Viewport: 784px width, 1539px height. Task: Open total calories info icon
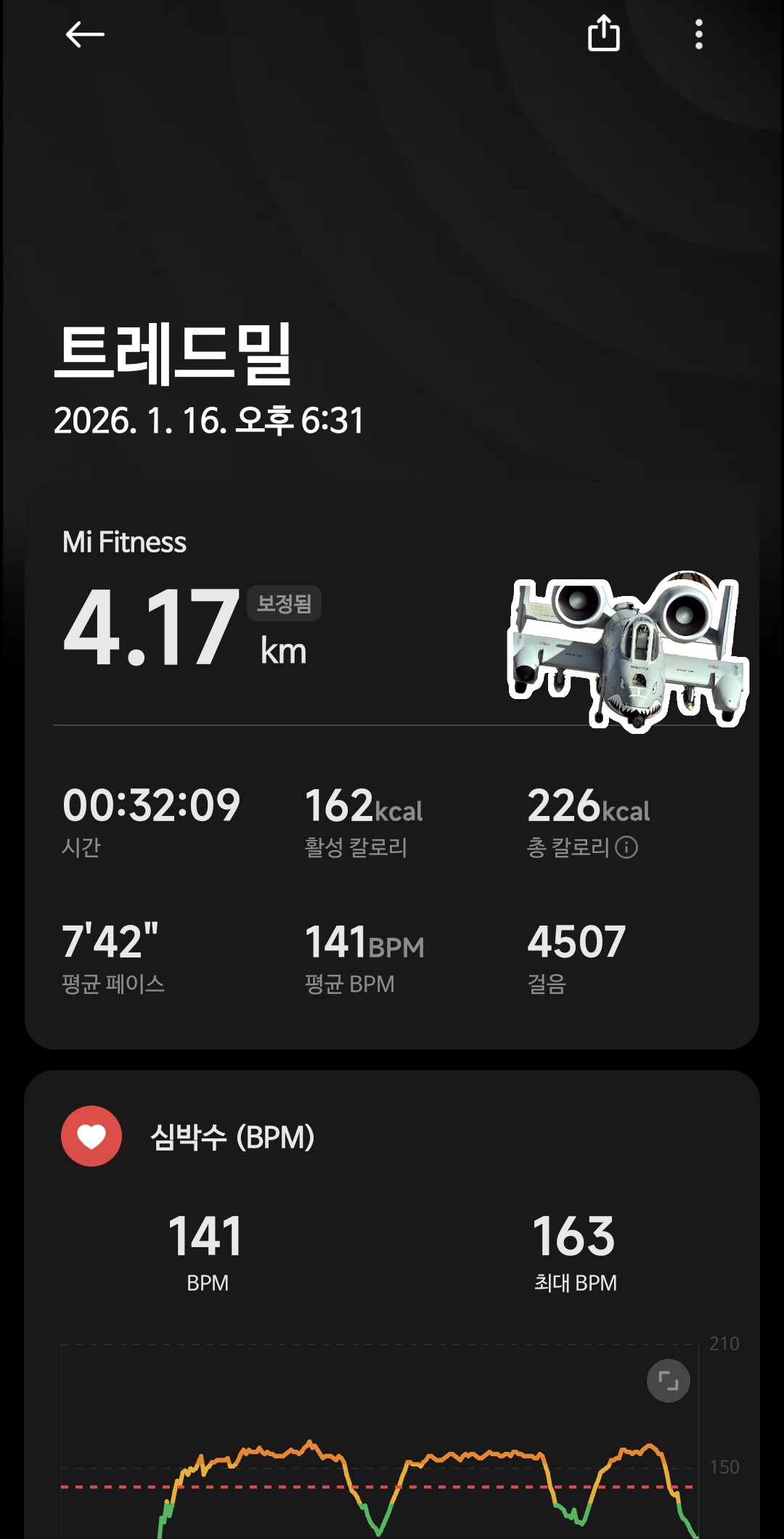pyautogui.click(x=626, y=847)
